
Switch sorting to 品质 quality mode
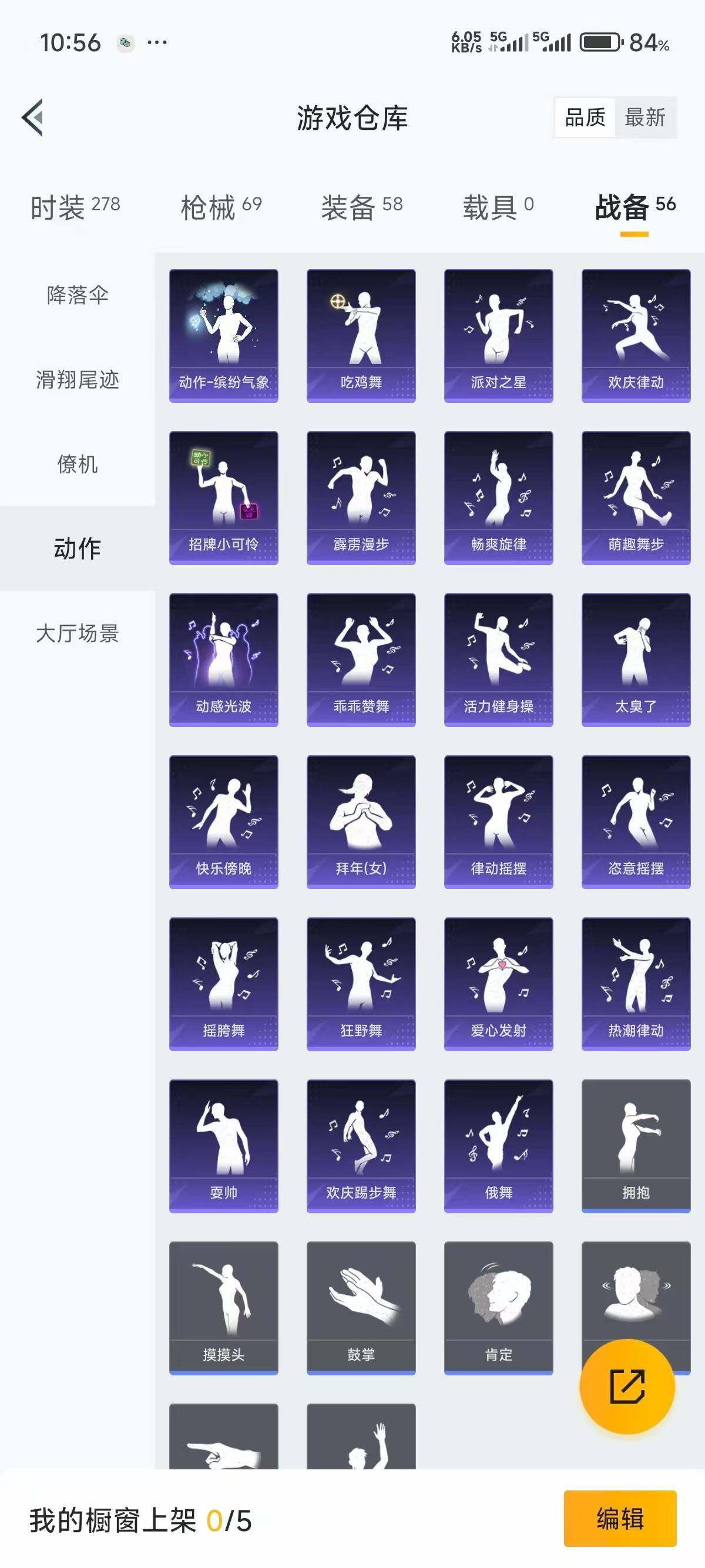pyautogui.click(x=585, y=117)
